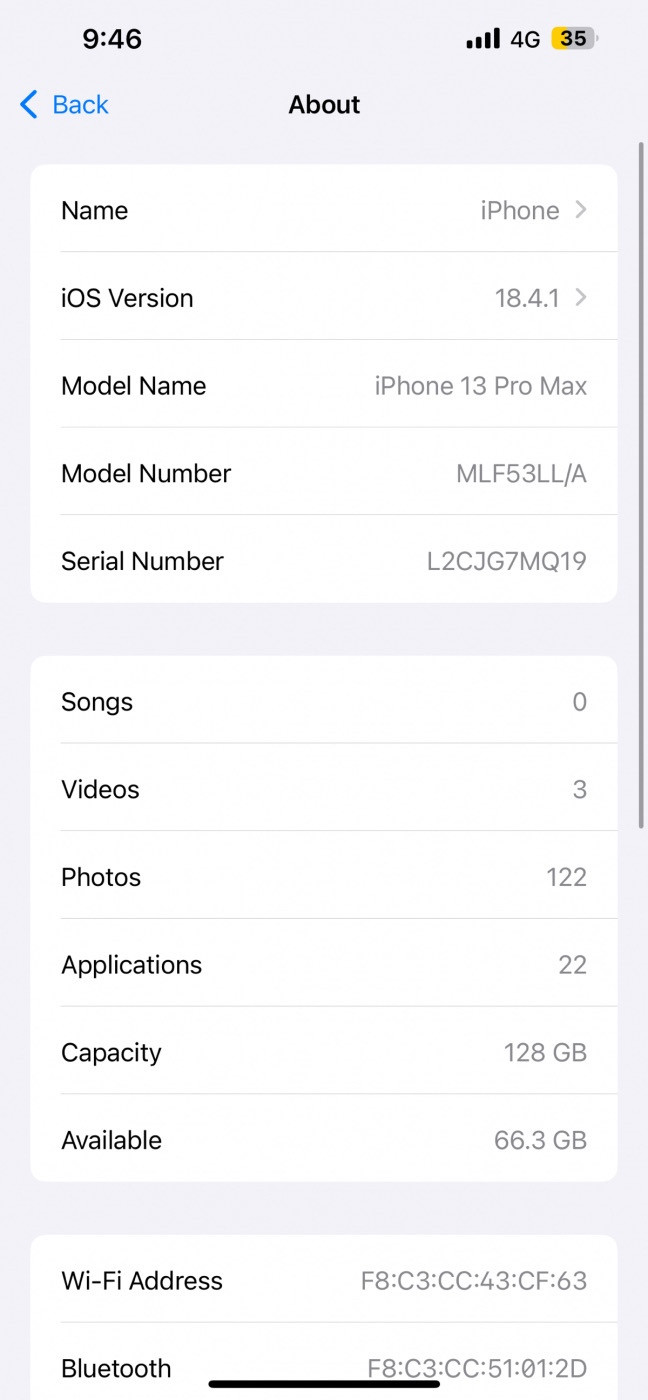Open the iOS Version 18.4.1 row
This screenshot has width=648, height=1400.
324,297
